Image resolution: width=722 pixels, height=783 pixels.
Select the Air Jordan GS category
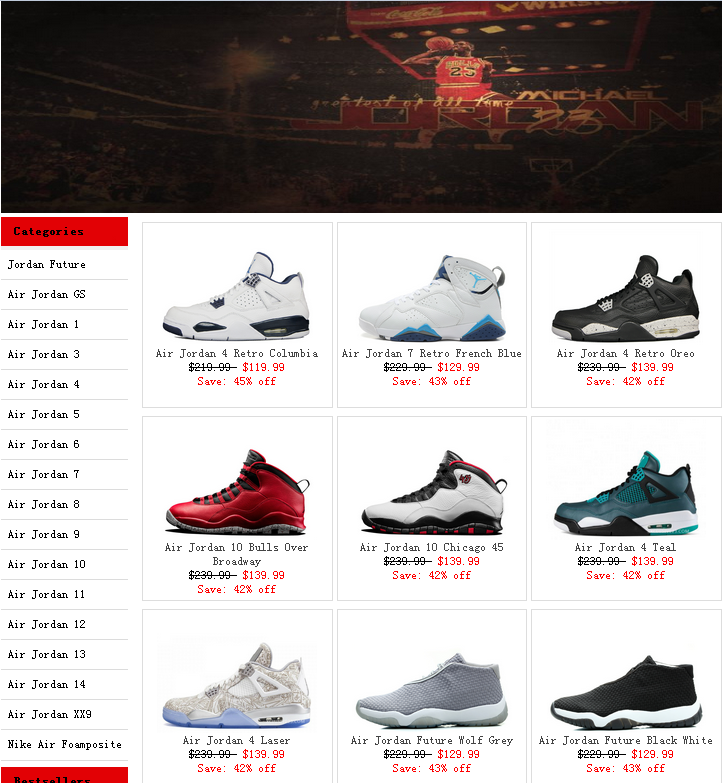point(47,295)
